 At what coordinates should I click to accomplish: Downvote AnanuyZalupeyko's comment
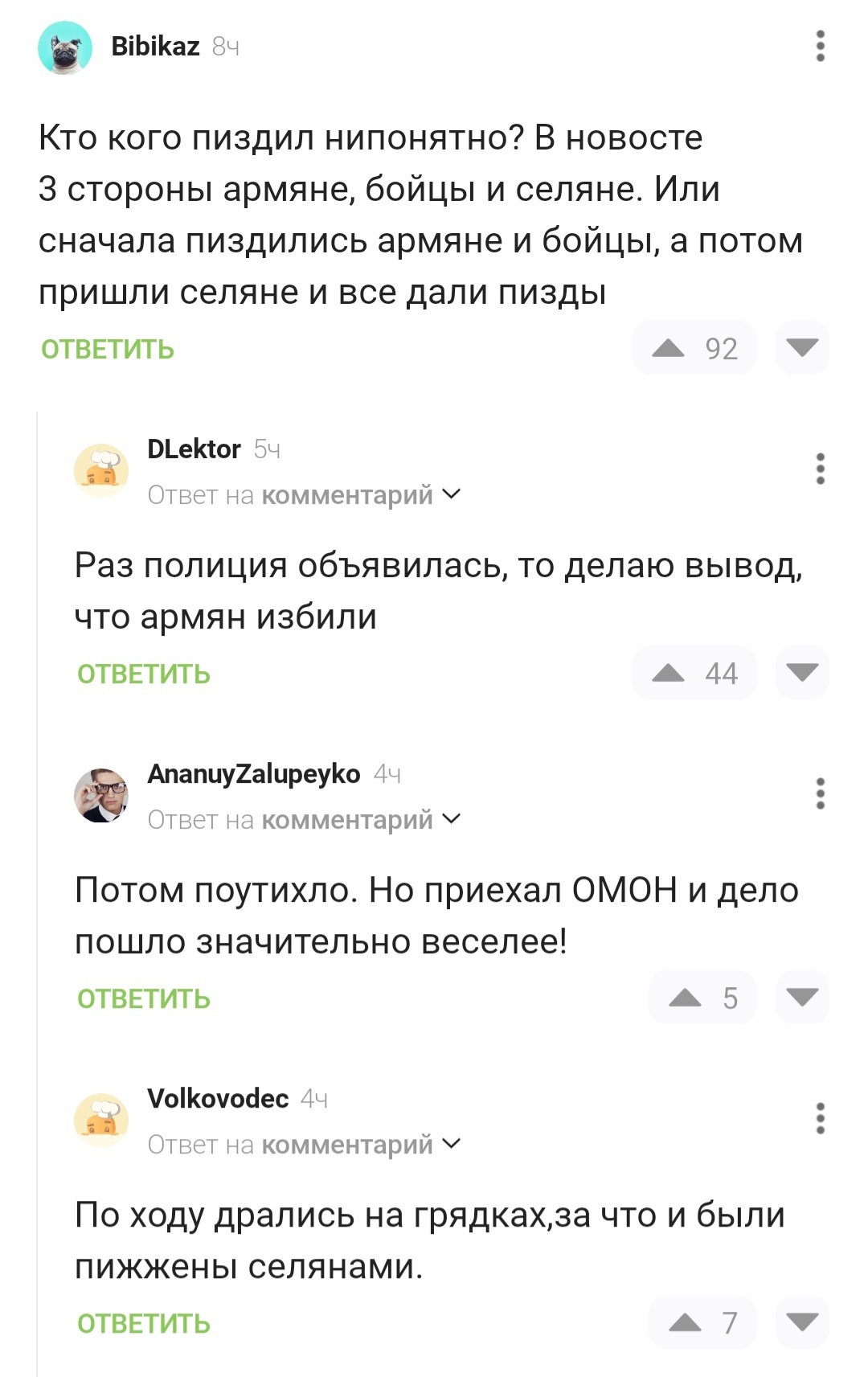coord(802,998)
